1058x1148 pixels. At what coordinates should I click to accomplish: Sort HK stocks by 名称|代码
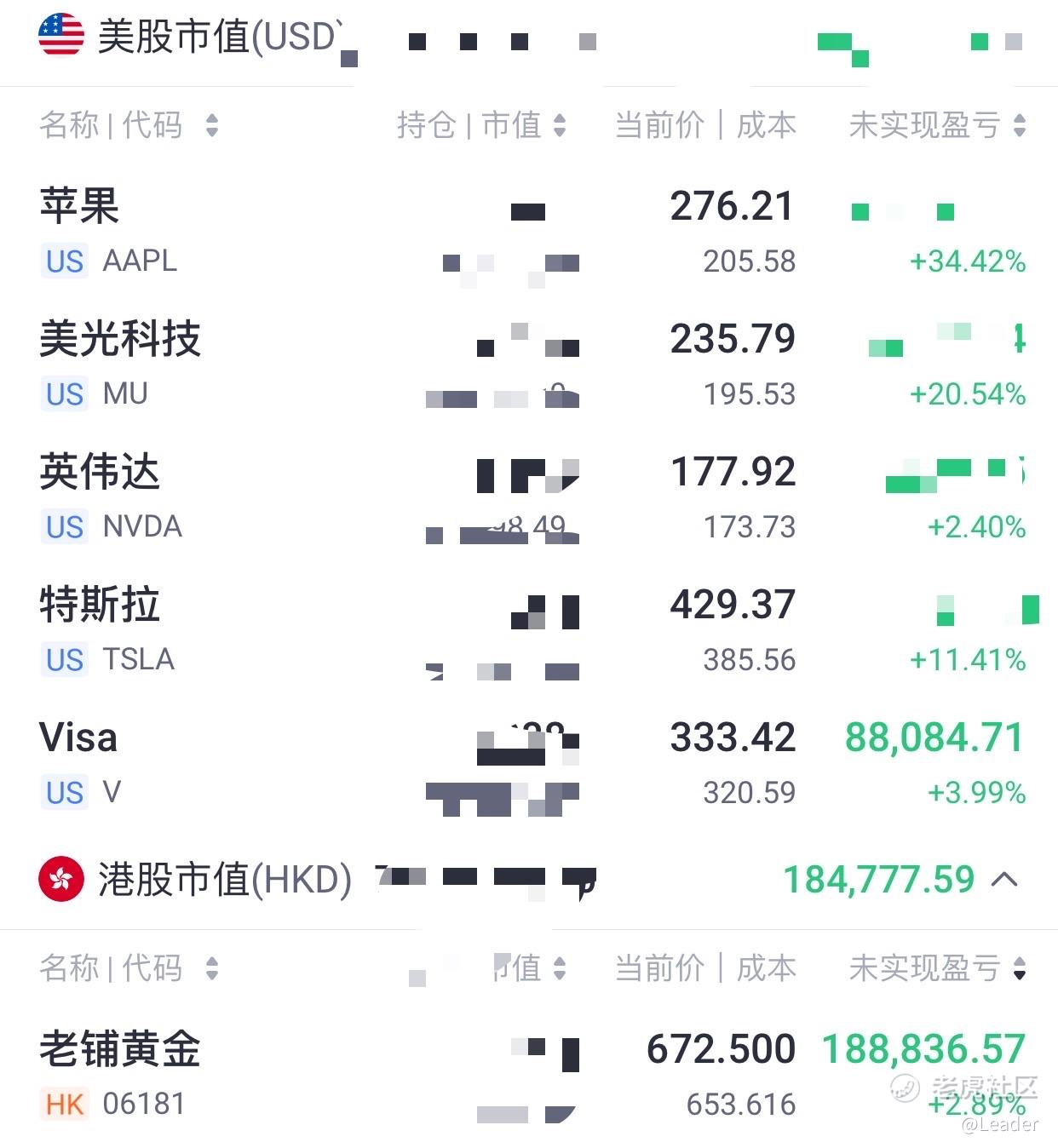coord(129,968)
